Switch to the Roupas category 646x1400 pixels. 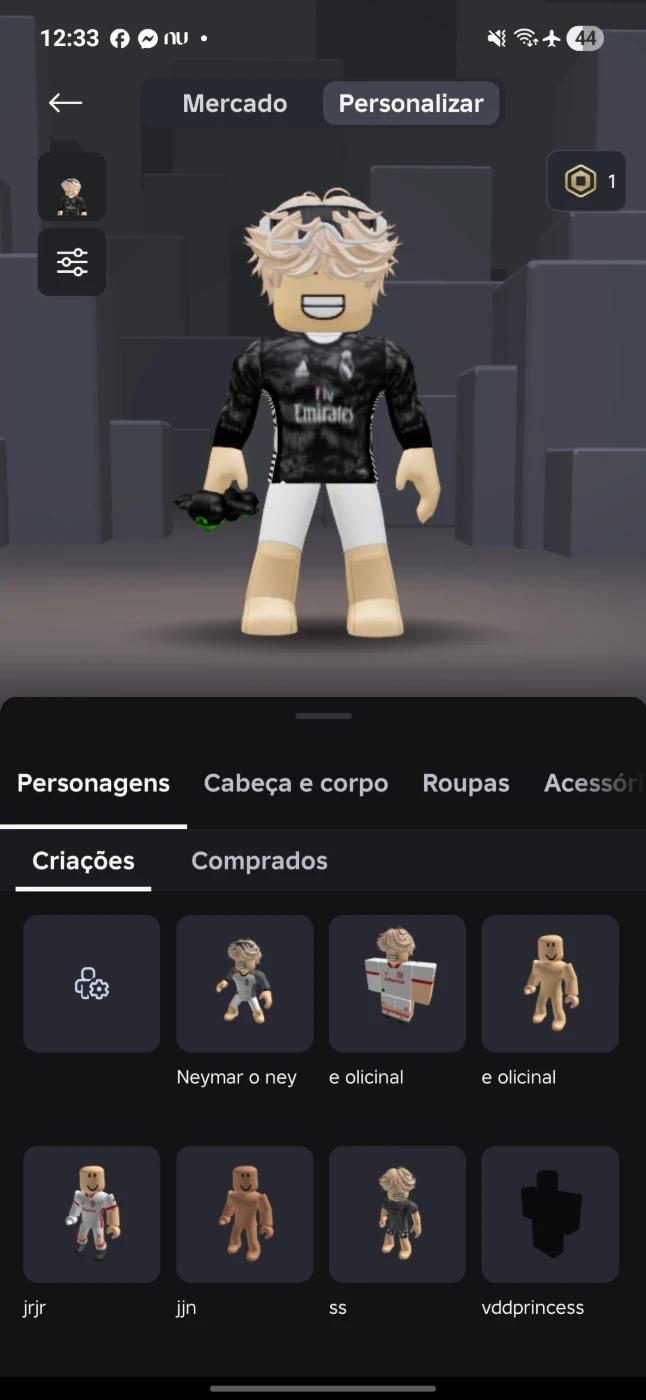point(466,783)
